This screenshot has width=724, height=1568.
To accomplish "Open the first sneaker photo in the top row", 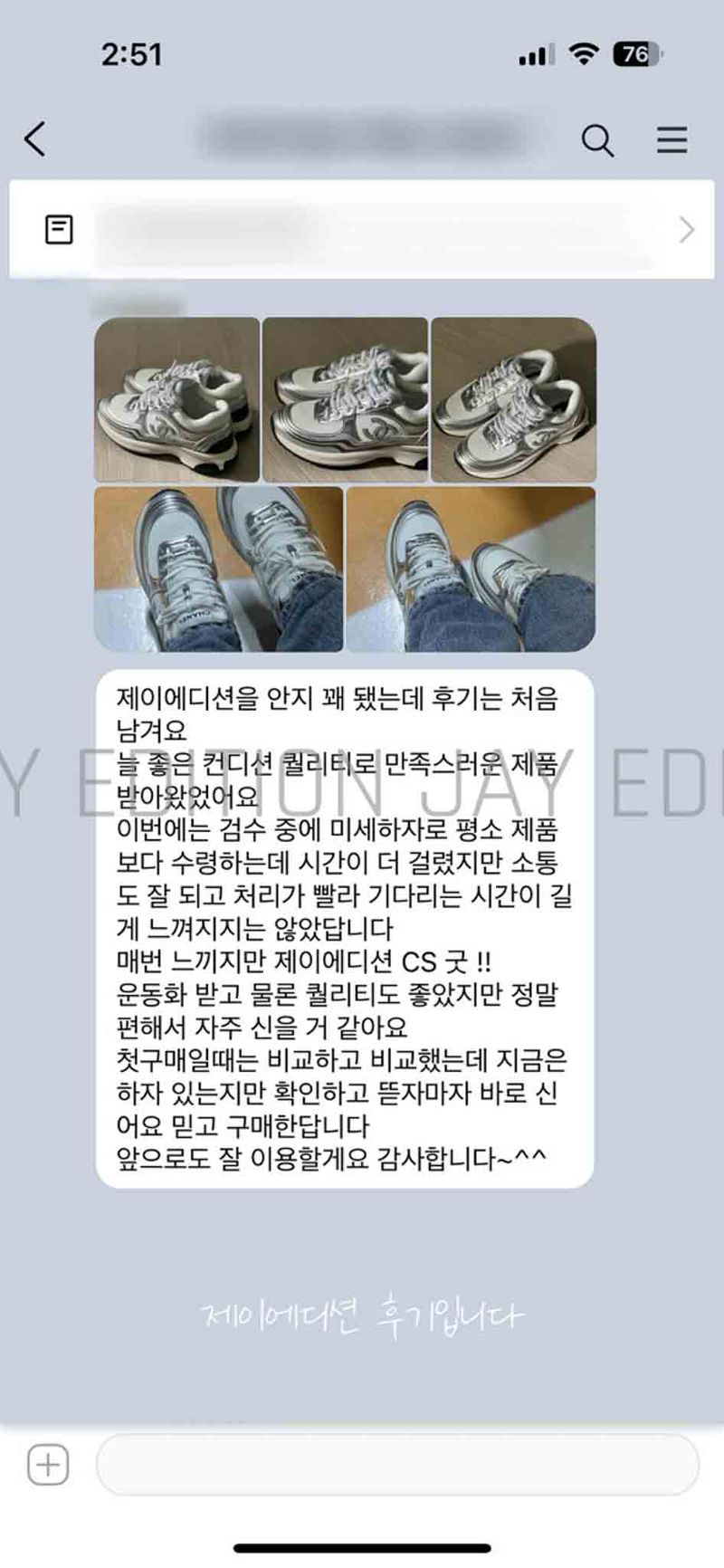I will pyautogui.click(x=177, y=399).
